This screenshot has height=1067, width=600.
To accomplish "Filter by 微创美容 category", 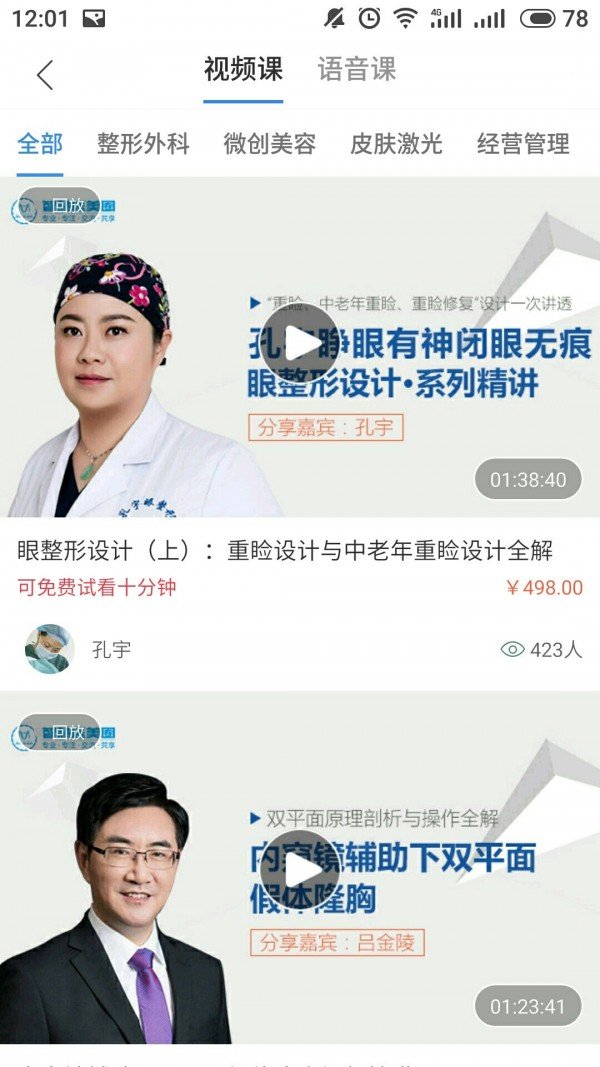I will 269,144.
